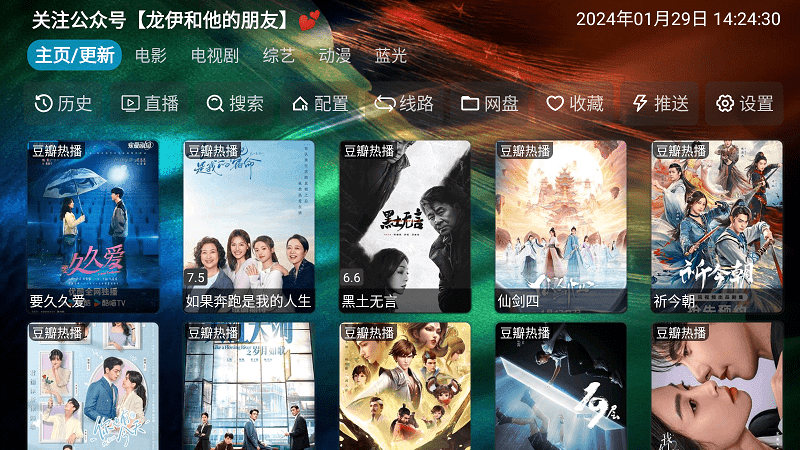Open the 配置 configuration page
This screenshot has width=800, height=450.
pos(320,103)
